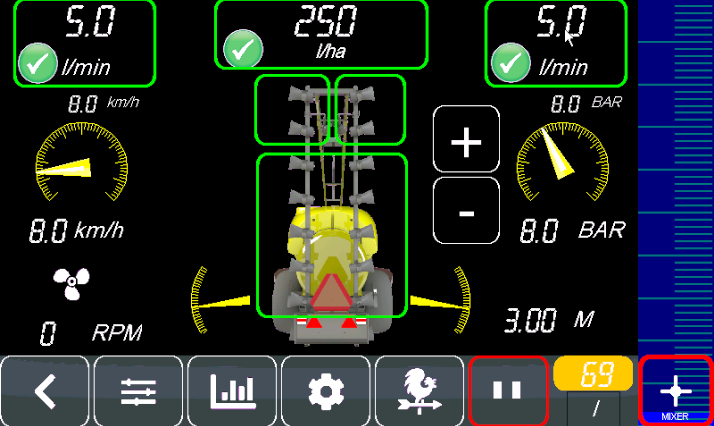Open the yellow 69 tank level indicator
Image resolution: width=714 pixels, height=426 pixels.
[x=596, y=375]
